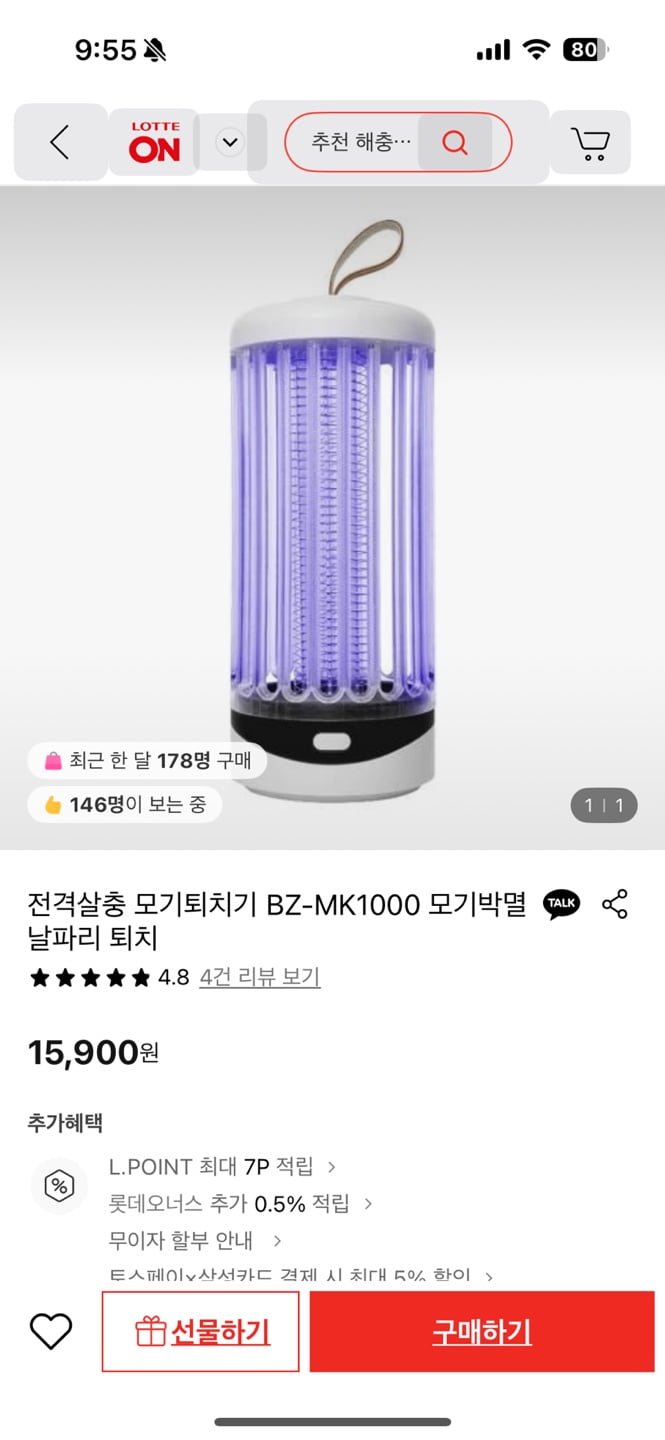Viewport: 665px width, 1440px height.
Task: Open the LOTTE ON home logo
Action: coord(154,142)
